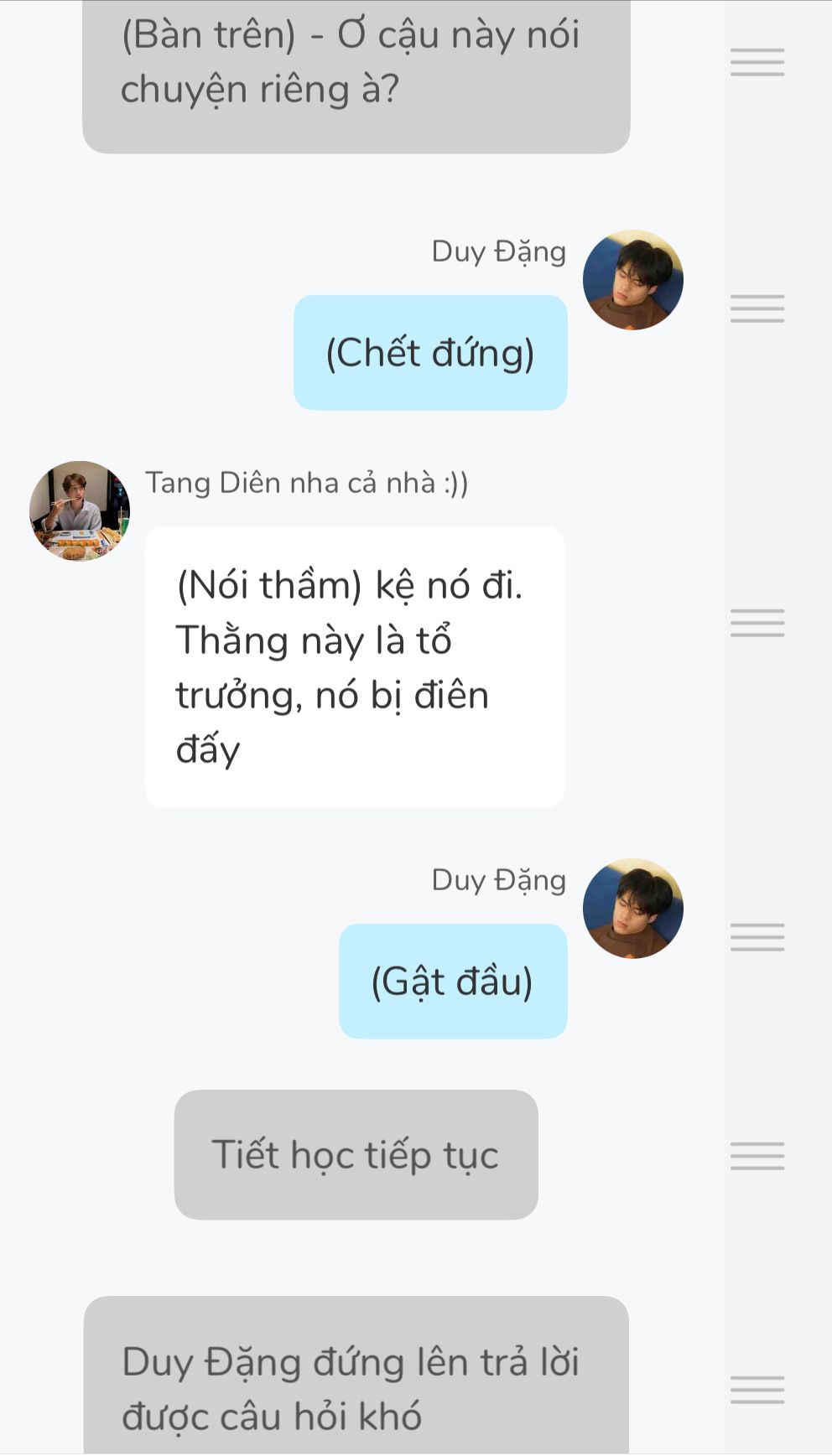Open the "(Chết đứng)" message bubble
The image size is (832, 1456).
click(430, 352)
